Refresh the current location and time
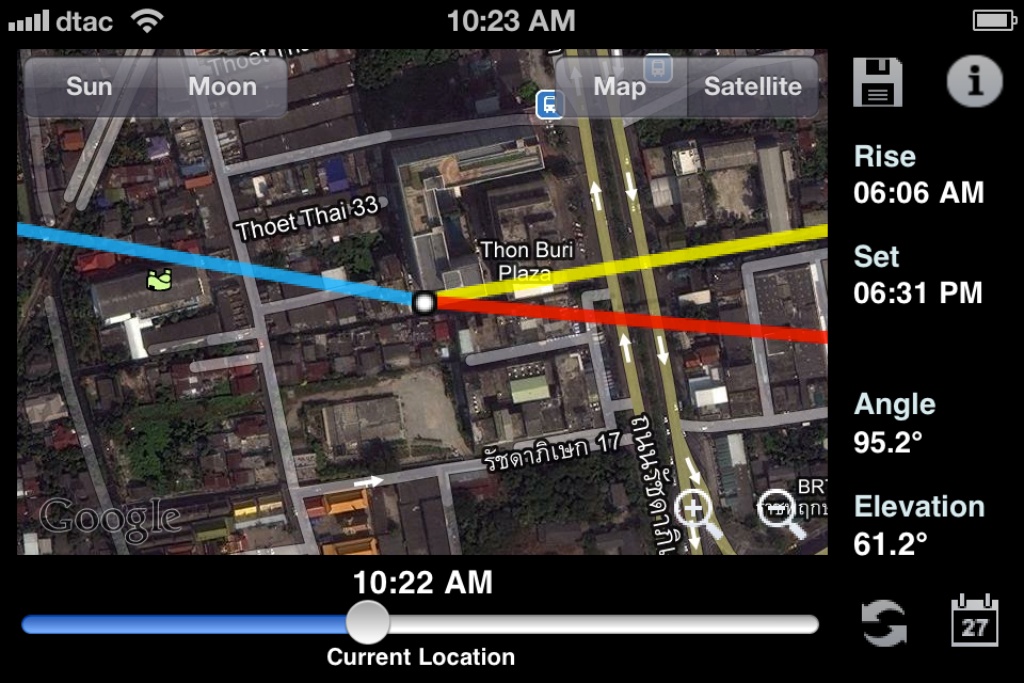 pyautogui.click(x=884, y=622)
